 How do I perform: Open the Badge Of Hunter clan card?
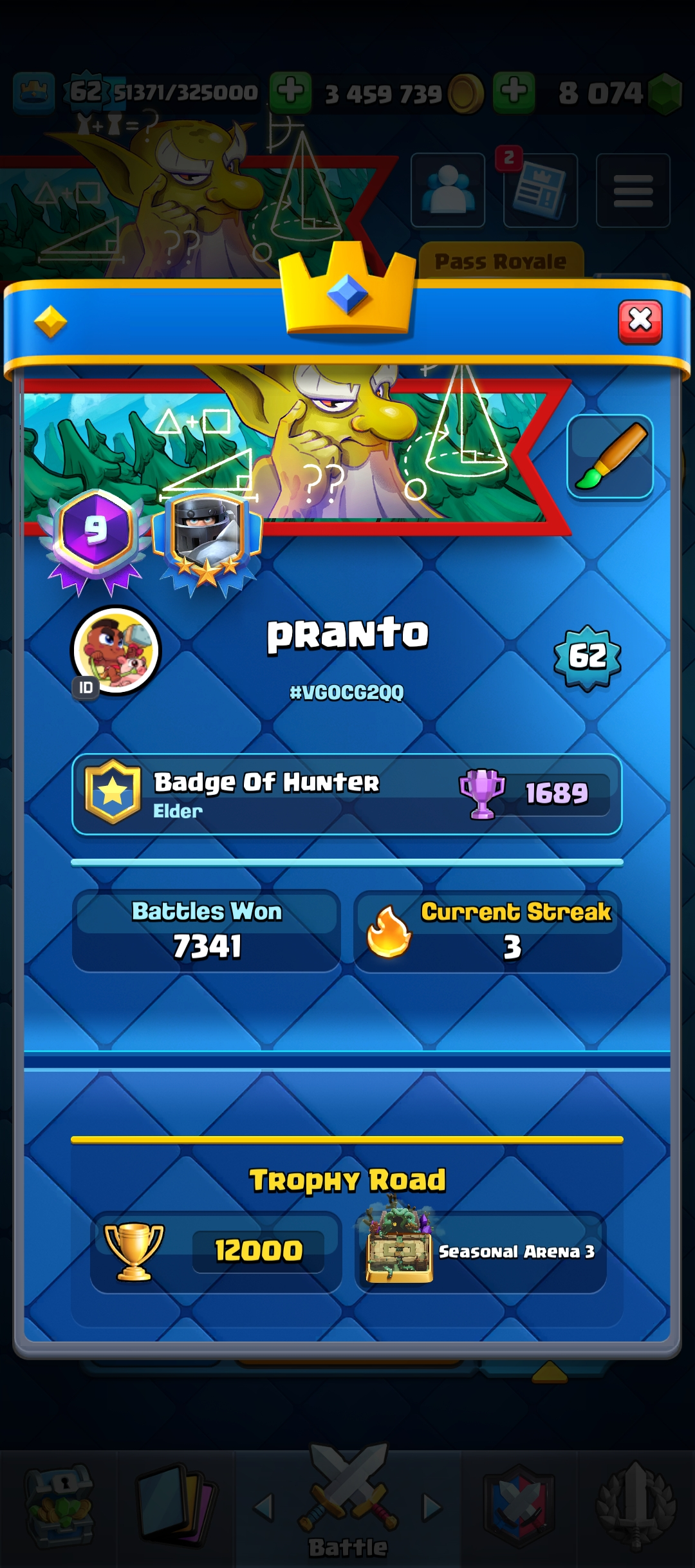tap(347, 794)
